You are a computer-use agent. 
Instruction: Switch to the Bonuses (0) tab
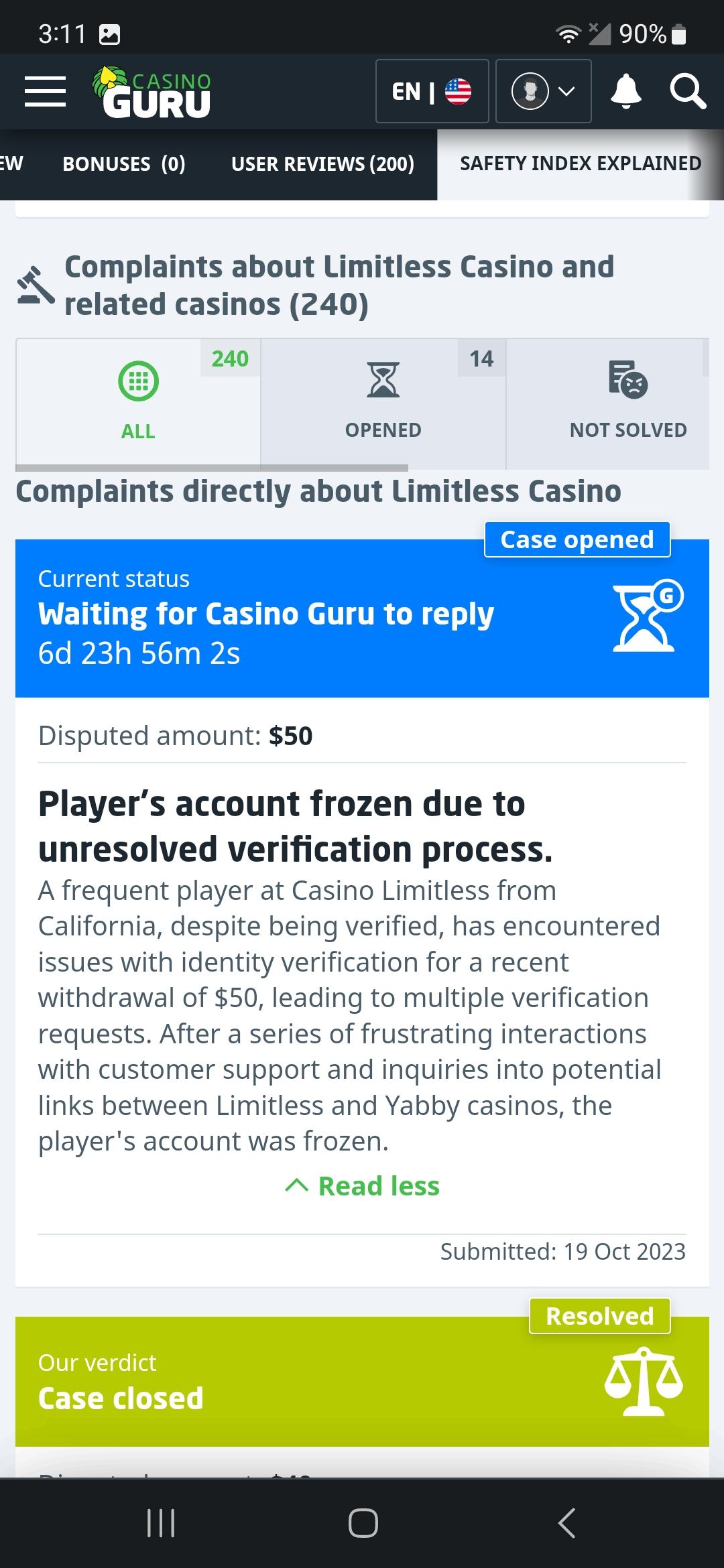(x=123, y=164)
